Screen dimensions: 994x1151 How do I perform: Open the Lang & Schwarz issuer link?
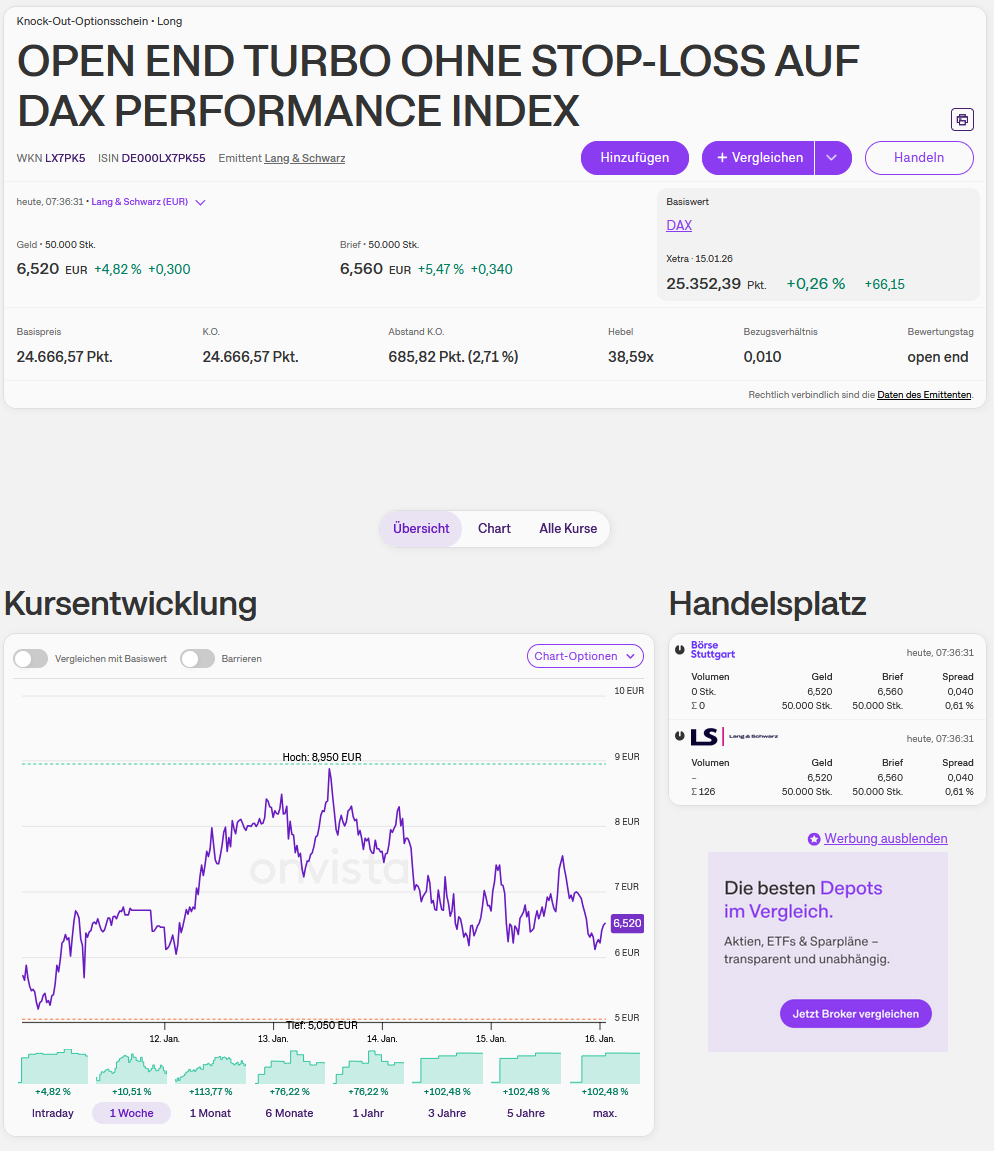pos(304,158)
